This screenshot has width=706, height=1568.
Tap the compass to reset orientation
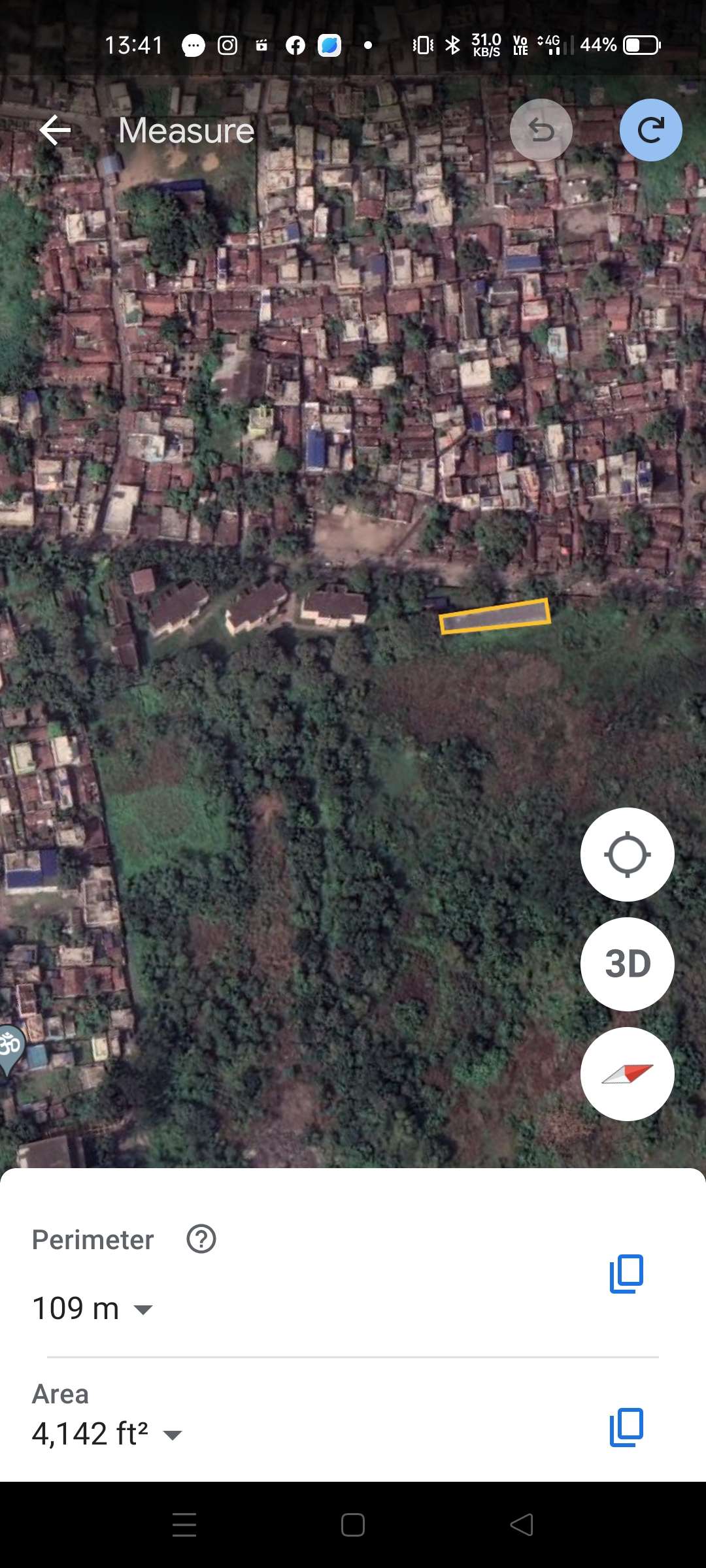628,1074
